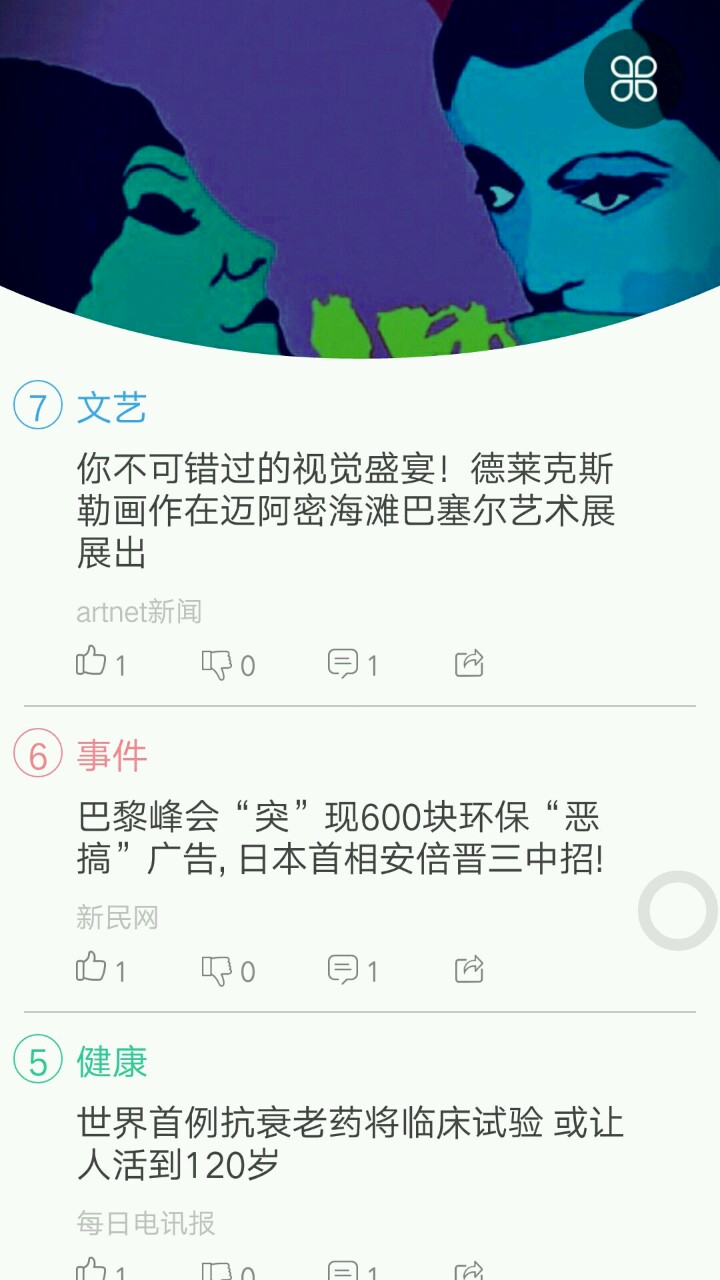Open the article about 德莱克斯勒 paintings
This screenshot has width=720, height=1280.
(x=346, y=510)
